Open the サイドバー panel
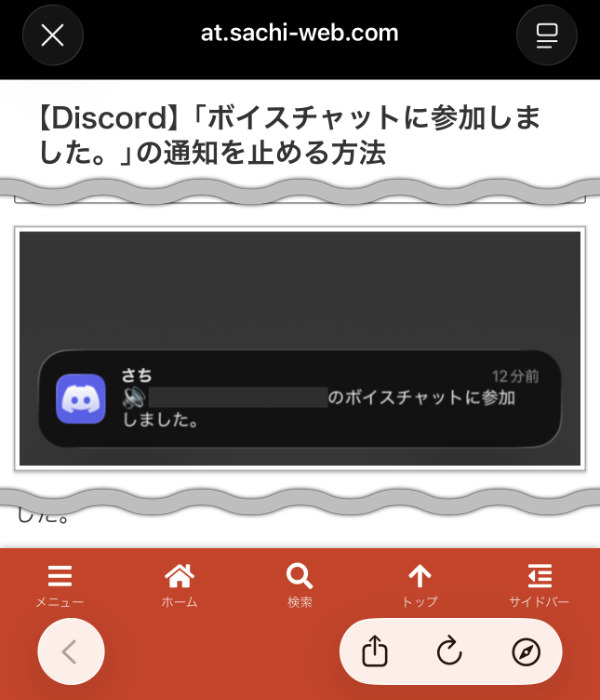The image size is (600, 700). pyautogui.click(x=539, y=586)
